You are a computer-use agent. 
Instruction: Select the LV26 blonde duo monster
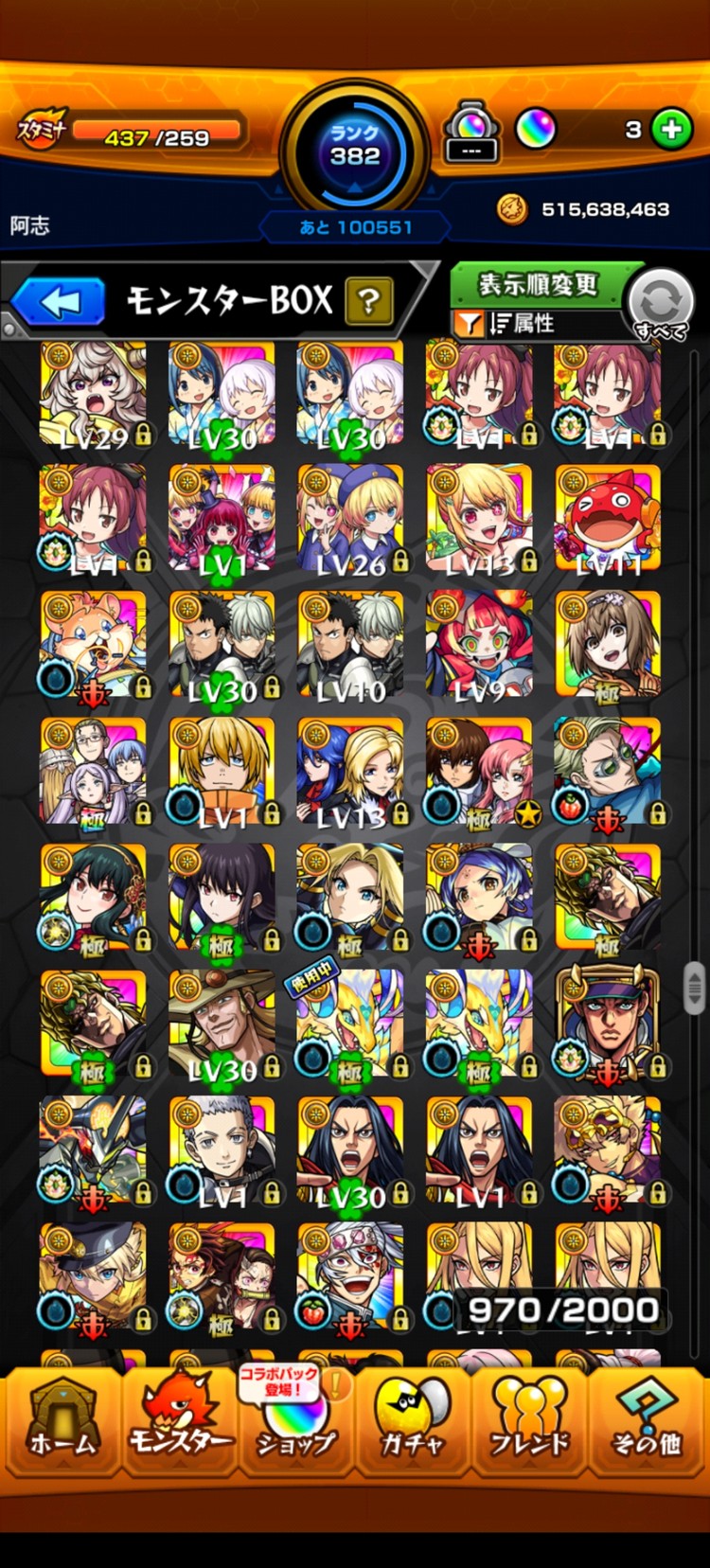coord(350,521)
